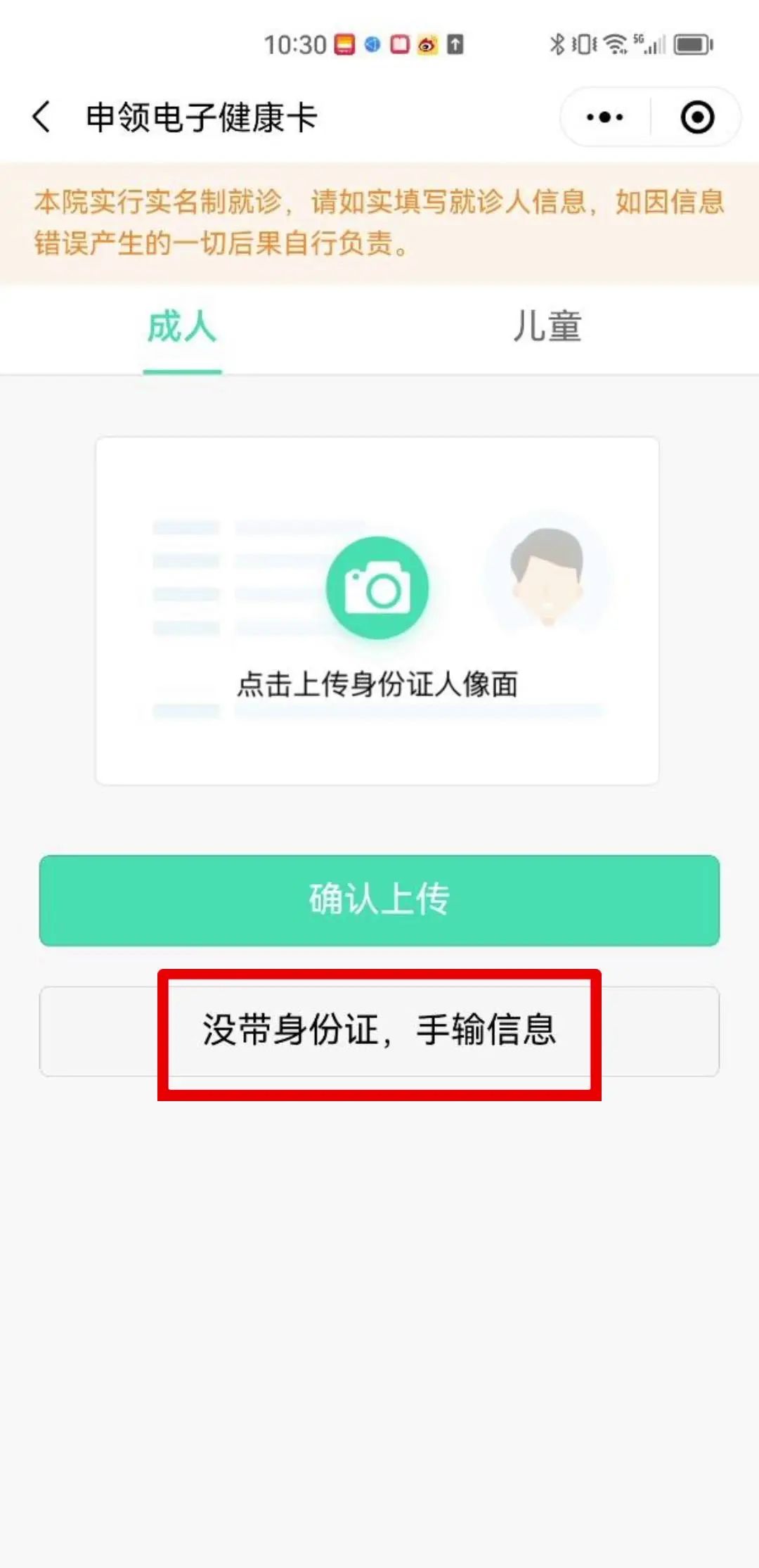Switch to the 儿童 tab
This screenshot has height=1568, width=759.
(547, 327)
